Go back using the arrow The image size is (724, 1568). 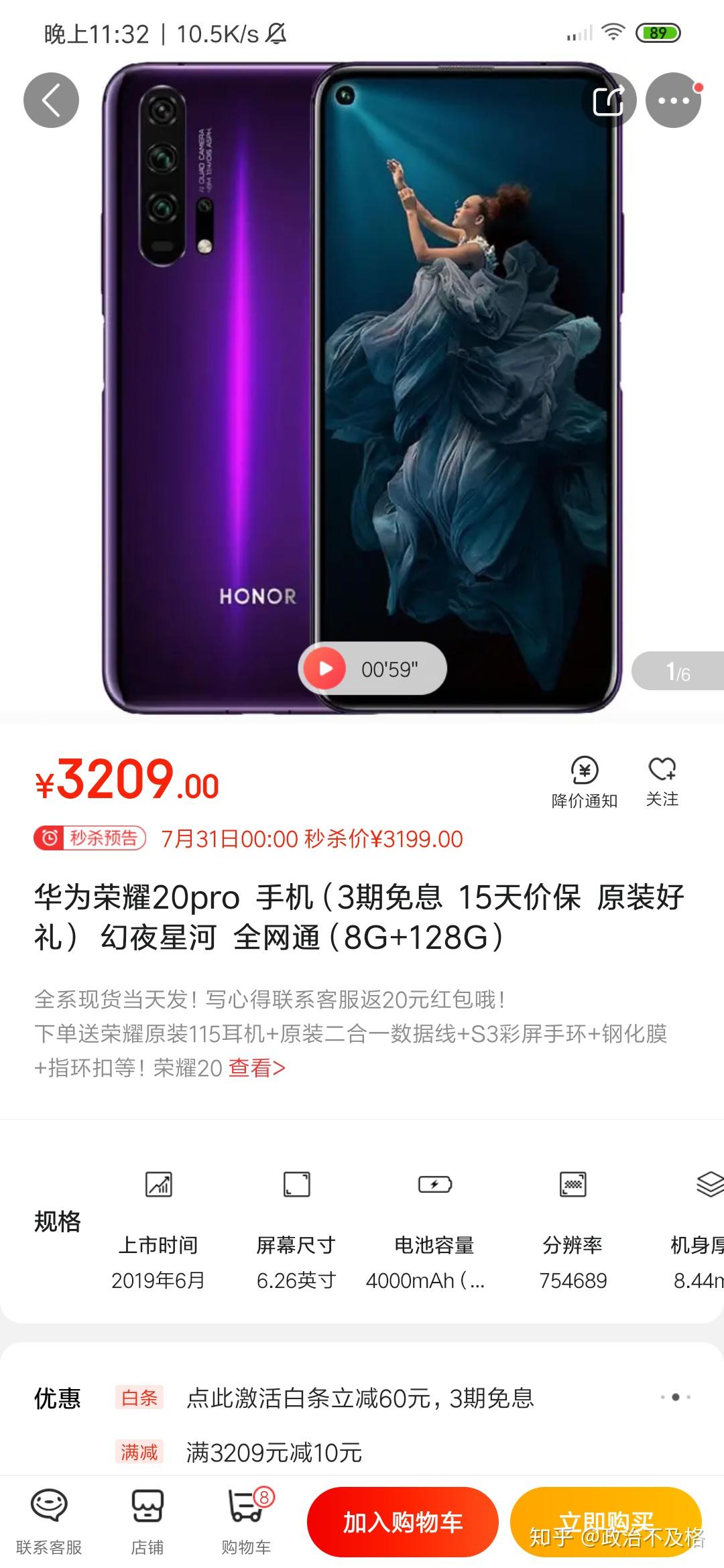click(51, 101)
